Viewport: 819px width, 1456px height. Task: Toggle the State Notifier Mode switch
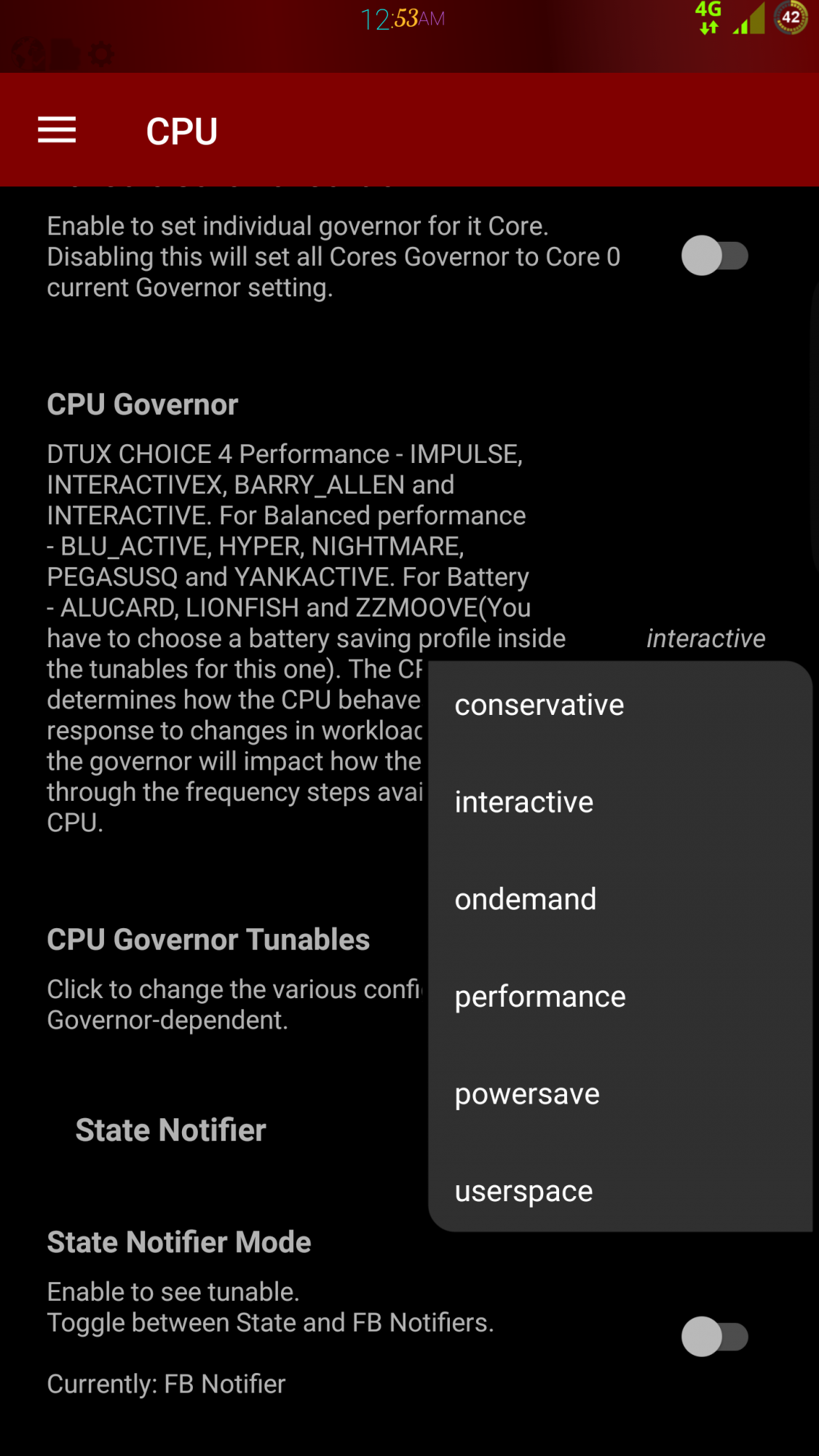point(714,1337)
